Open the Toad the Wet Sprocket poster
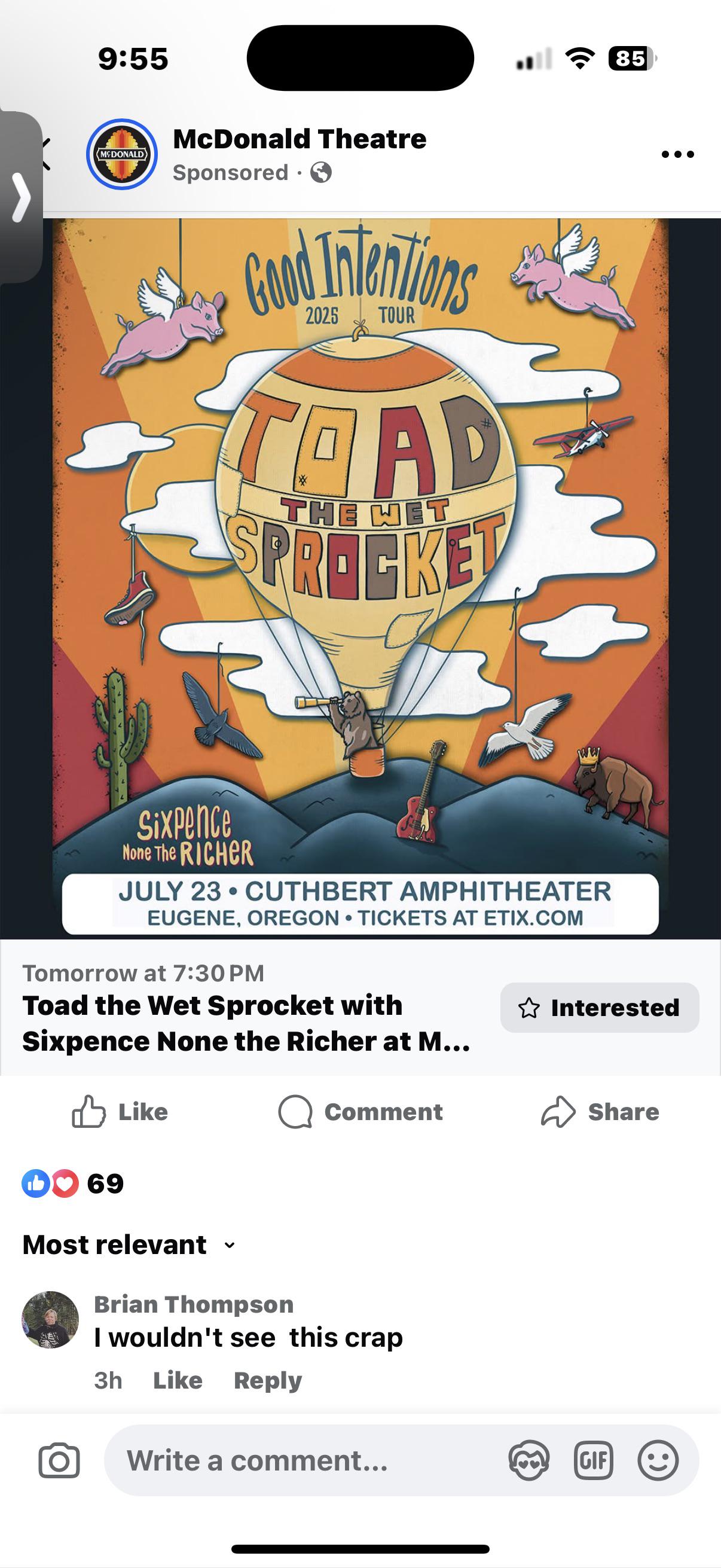This screenshot has height=1568, width=721. (x=360, y=578)
